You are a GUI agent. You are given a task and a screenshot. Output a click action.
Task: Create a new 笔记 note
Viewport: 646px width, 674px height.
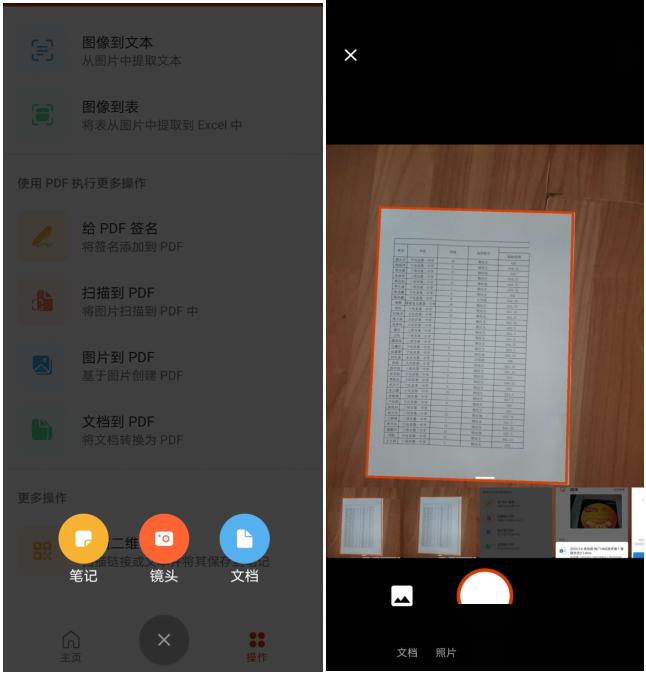[83, 539]
